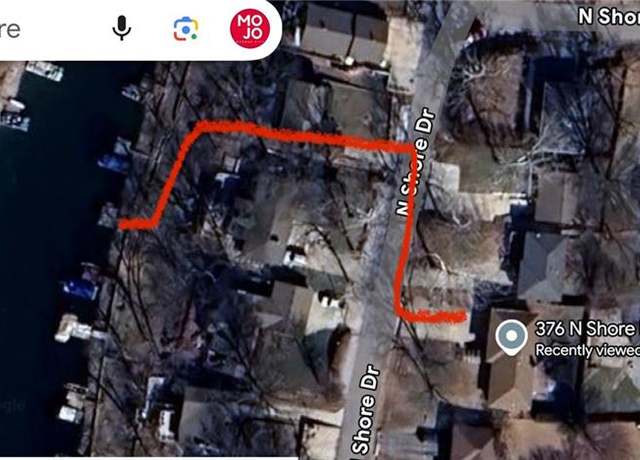The height and width of the screenshot is (460, 640).
Task: Open Google Lens camera search
Action: [x=185, y=28]
